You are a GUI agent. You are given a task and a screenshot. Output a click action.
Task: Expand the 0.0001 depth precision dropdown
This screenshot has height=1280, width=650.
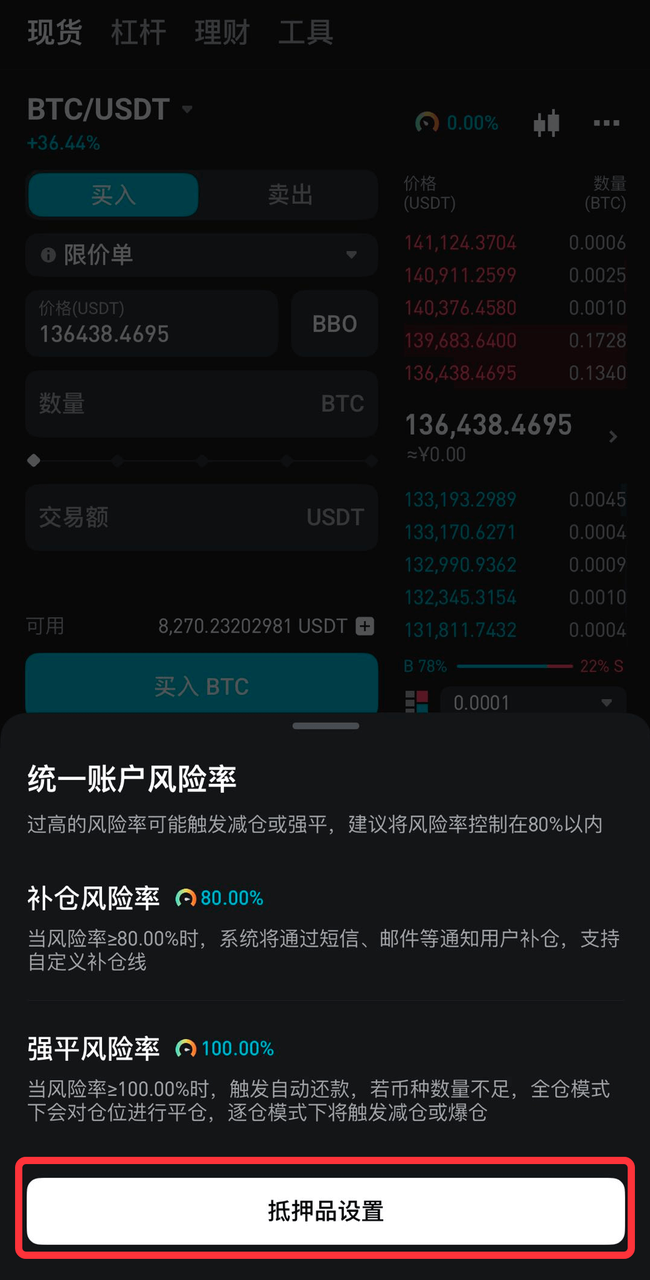tap(532, 703)
